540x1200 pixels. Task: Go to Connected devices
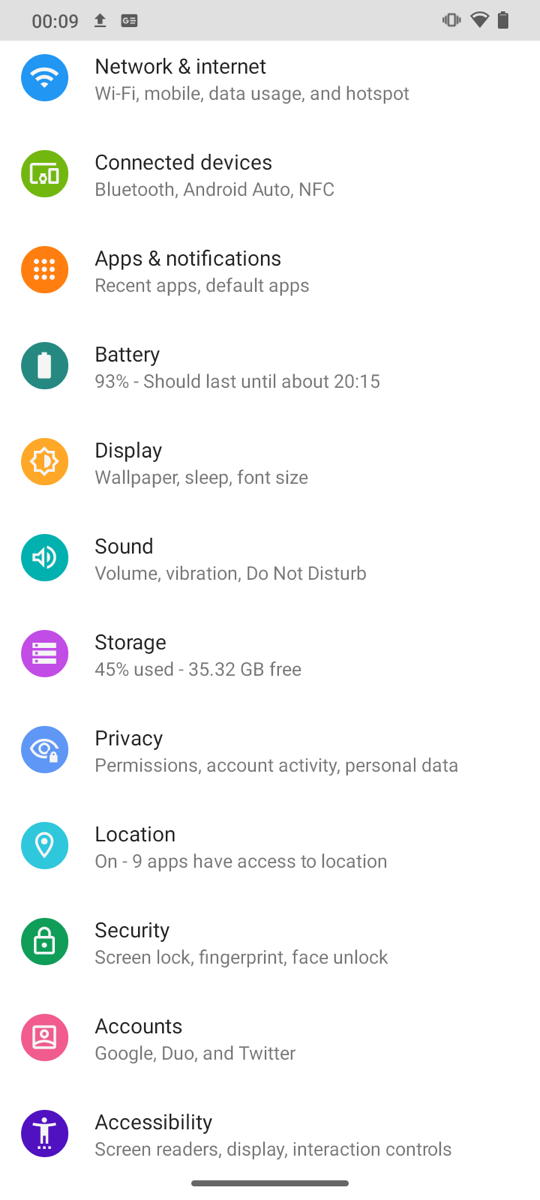click(x=270, y=174)
